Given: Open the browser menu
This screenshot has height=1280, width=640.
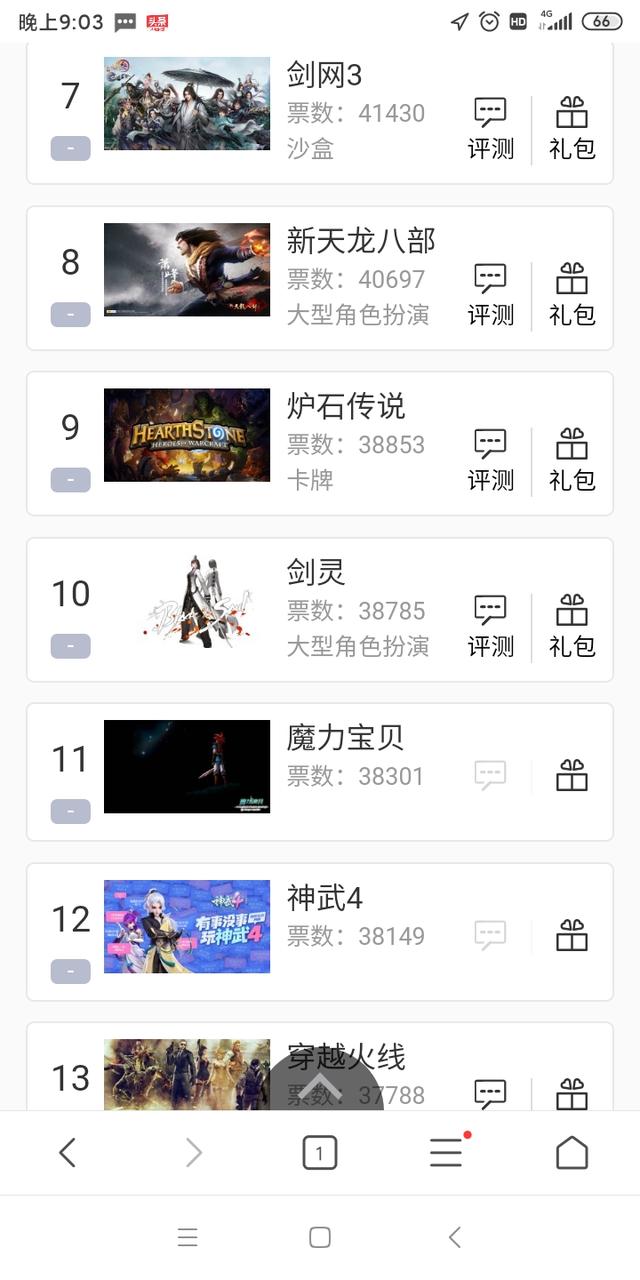Looking at the screenshot, I should pyautogui.click(x=446, y=1153).
